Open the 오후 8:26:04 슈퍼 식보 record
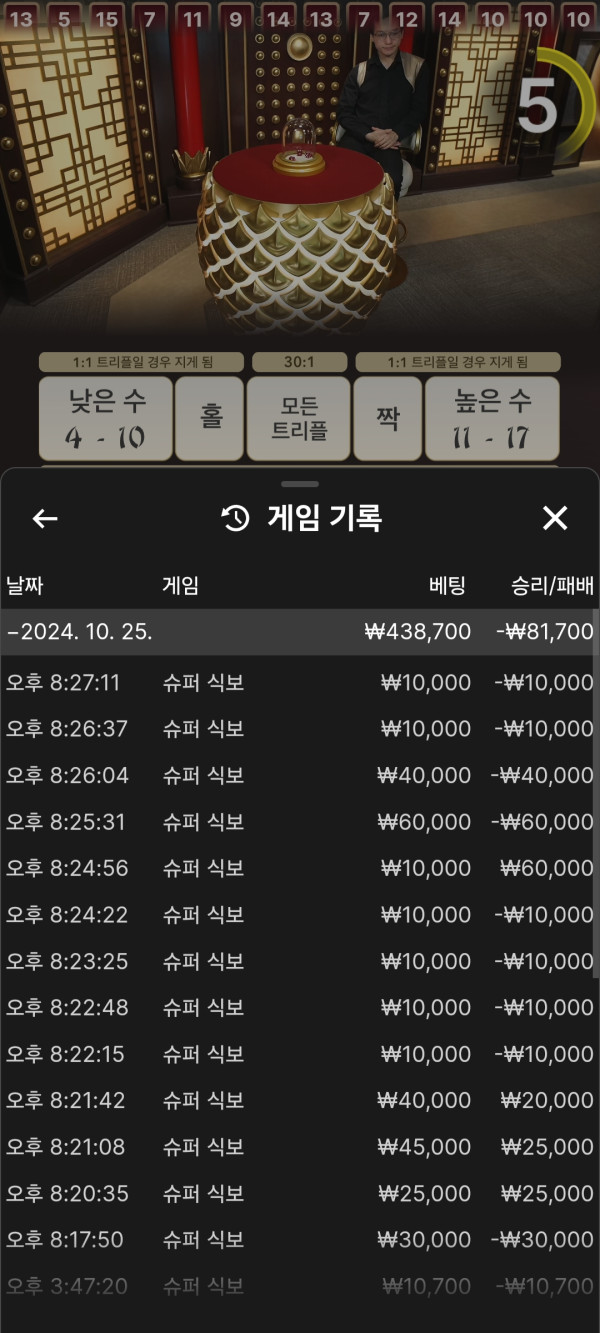 pyautogui.click(x=298, y=775)
